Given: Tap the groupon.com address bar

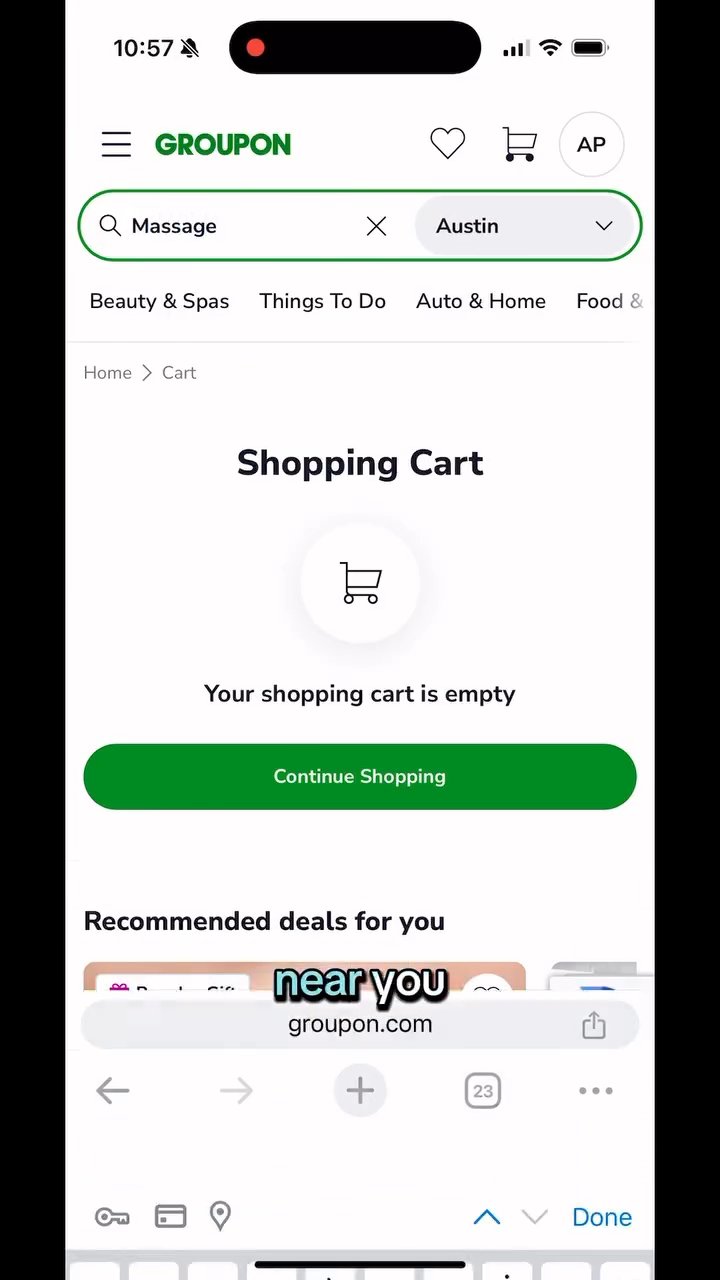Looking at the screenshot, I should click(x=360, y=1024).
